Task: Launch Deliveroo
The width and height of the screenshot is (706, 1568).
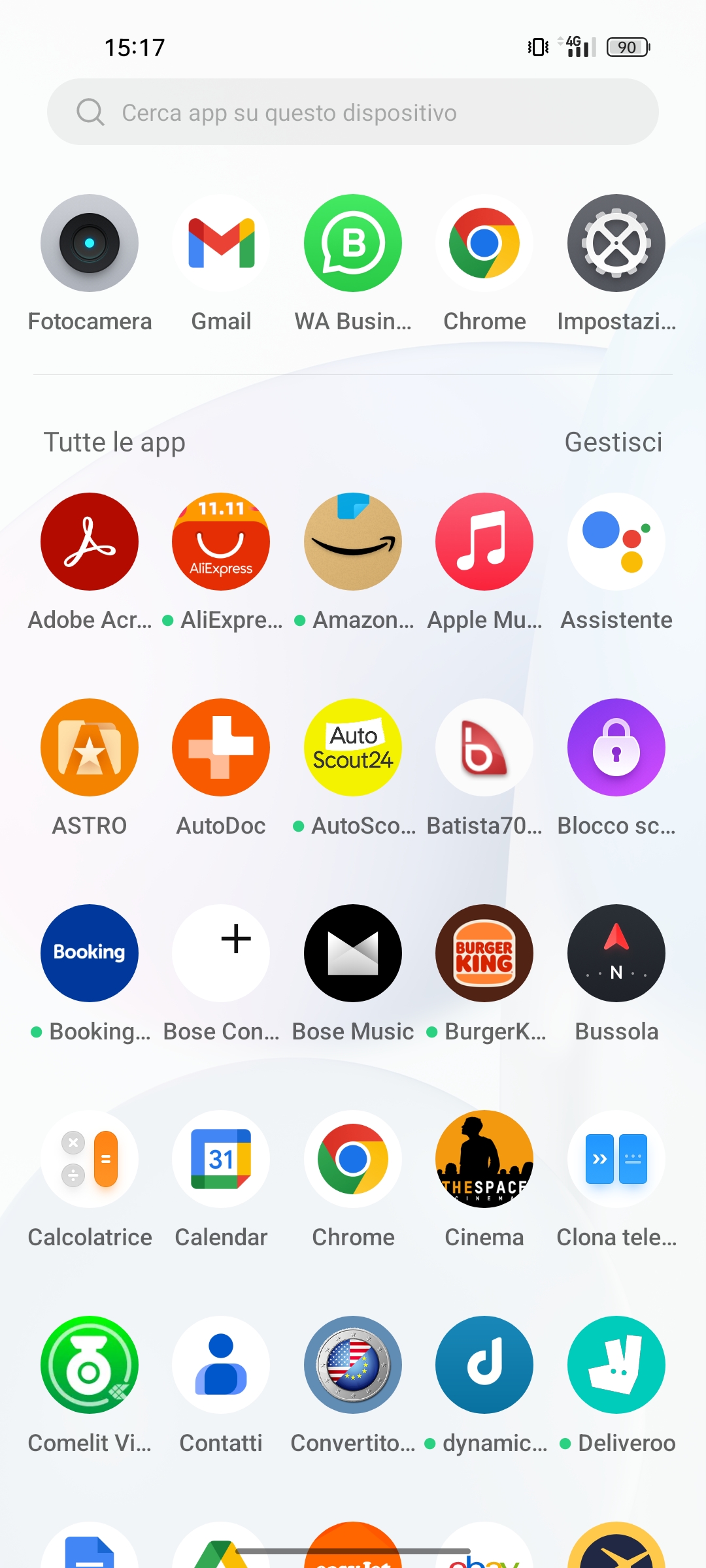Action: click(616, 1365)
